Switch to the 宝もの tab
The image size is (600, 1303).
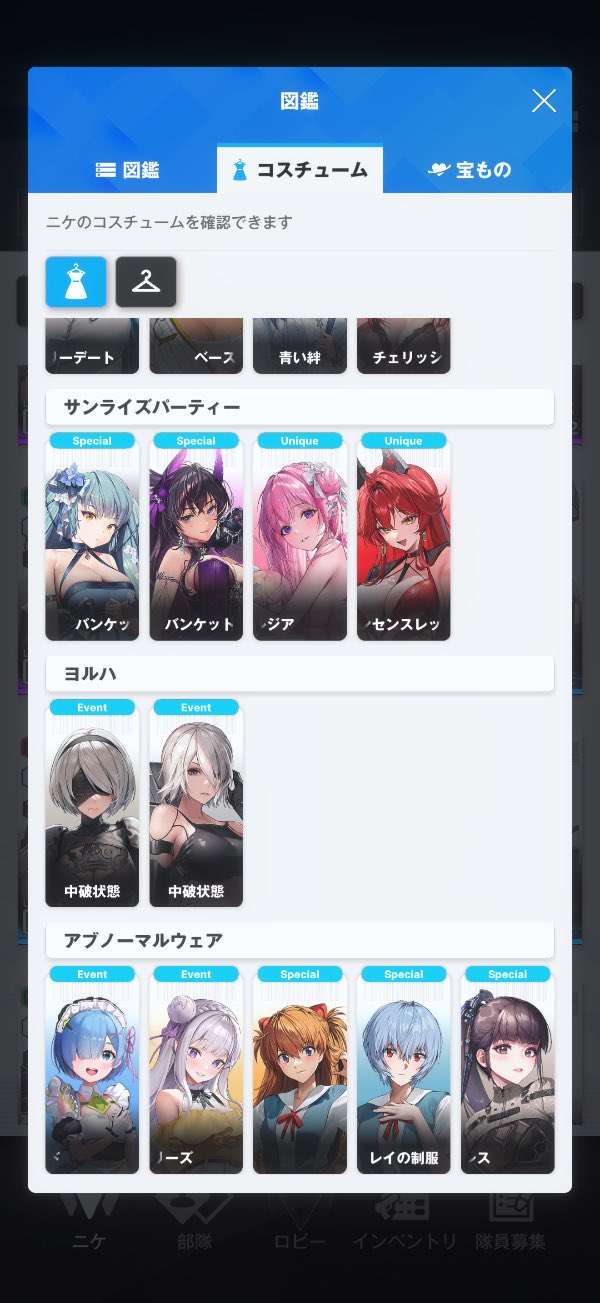469,170
